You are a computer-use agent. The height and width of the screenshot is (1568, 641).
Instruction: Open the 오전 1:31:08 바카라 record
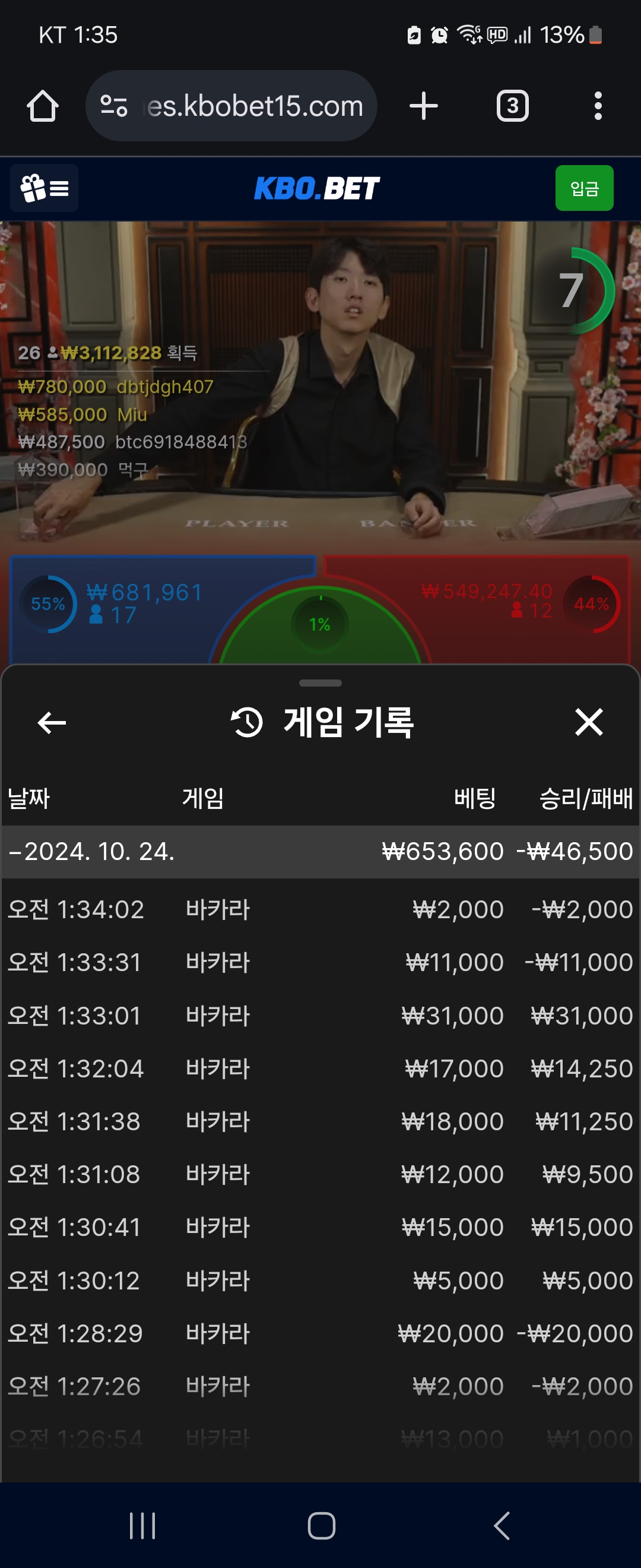tap(320, 1174)
